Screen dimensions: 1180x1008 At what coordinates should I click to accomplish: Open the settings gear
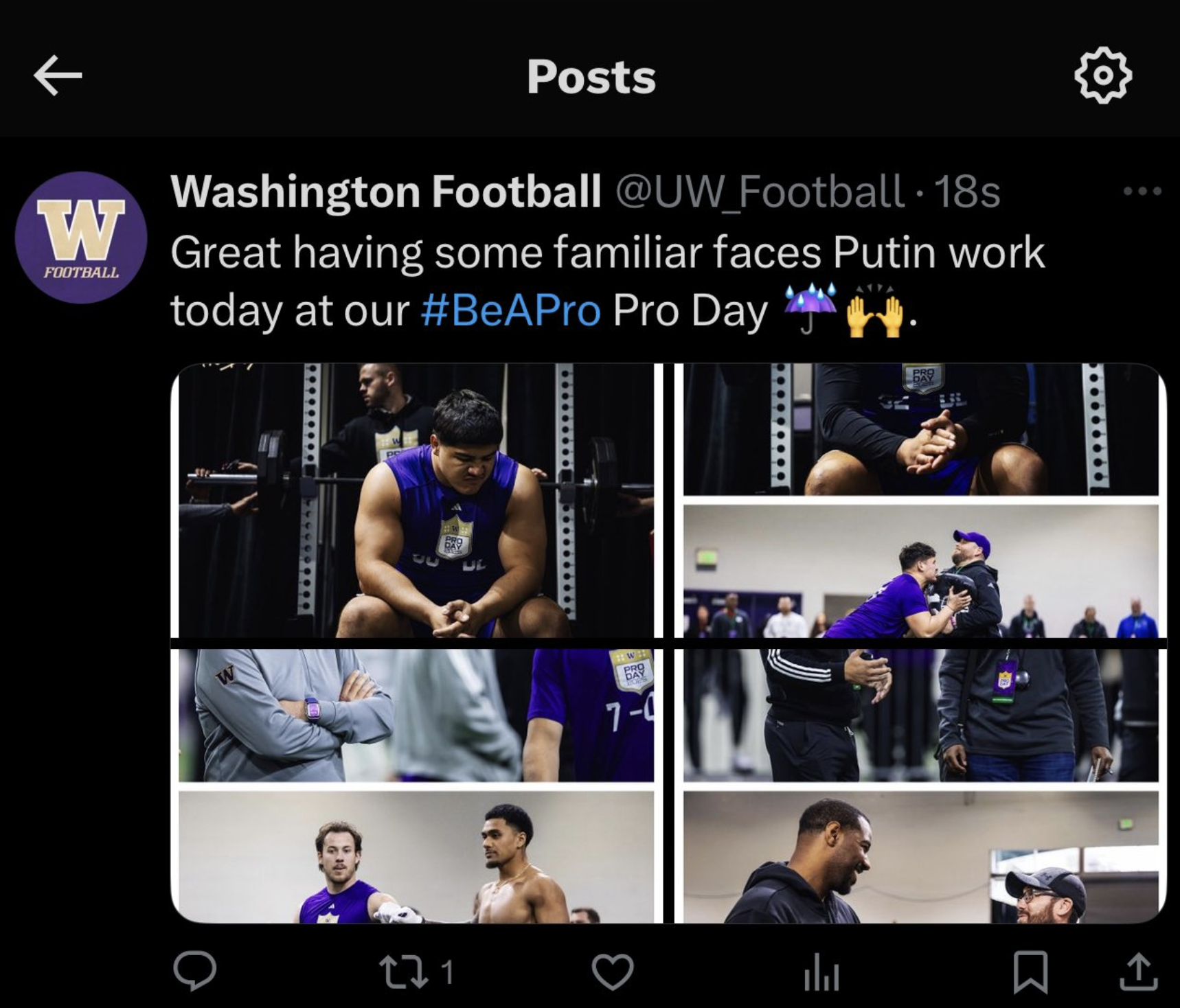click(1102, 76)
